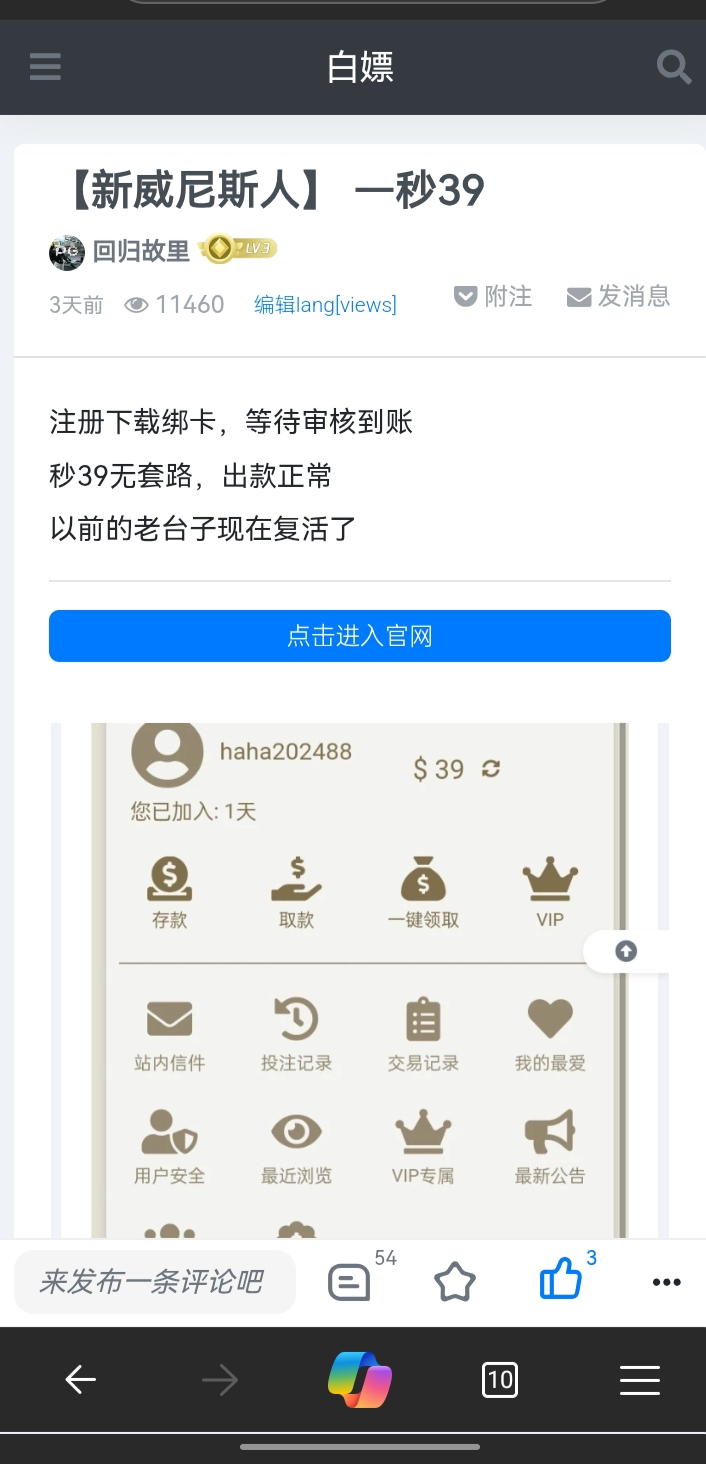Send a message via 发消息
The image size is (706, 1464).
coord(618,297)
